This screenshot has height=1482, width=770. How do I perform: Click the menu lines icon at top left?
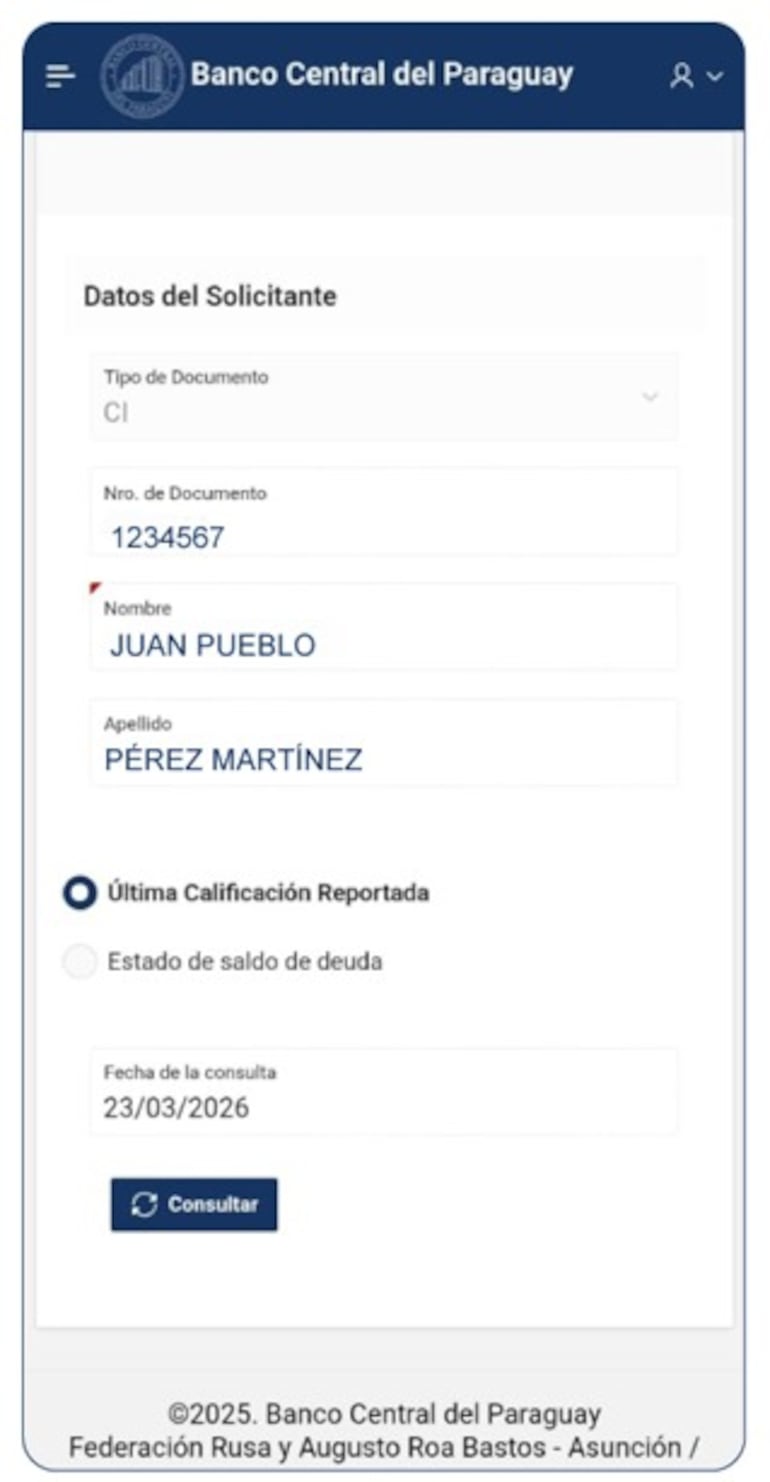pyautogui.click(x=60, y=74)
